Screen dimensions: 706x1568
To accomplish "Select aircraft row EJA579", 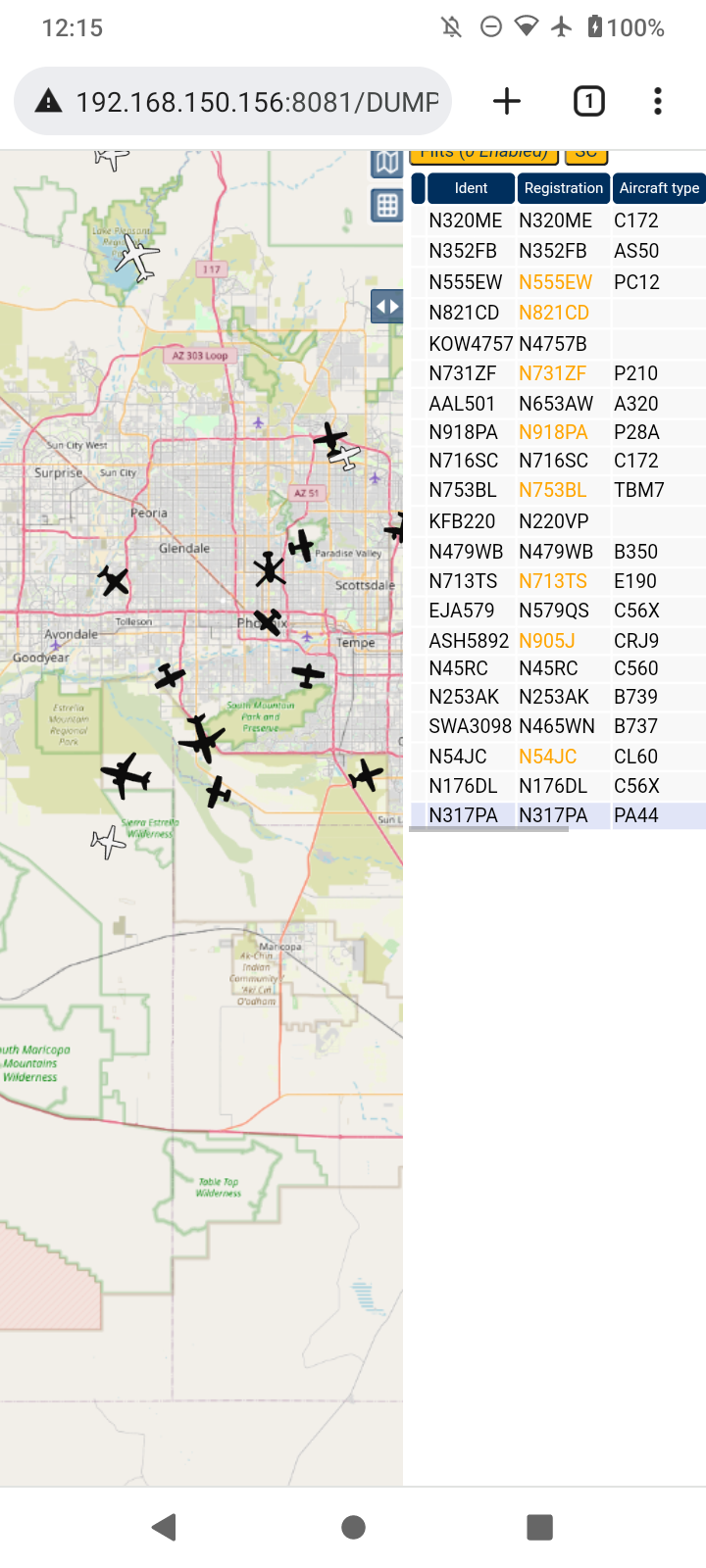I will point(557,611).
